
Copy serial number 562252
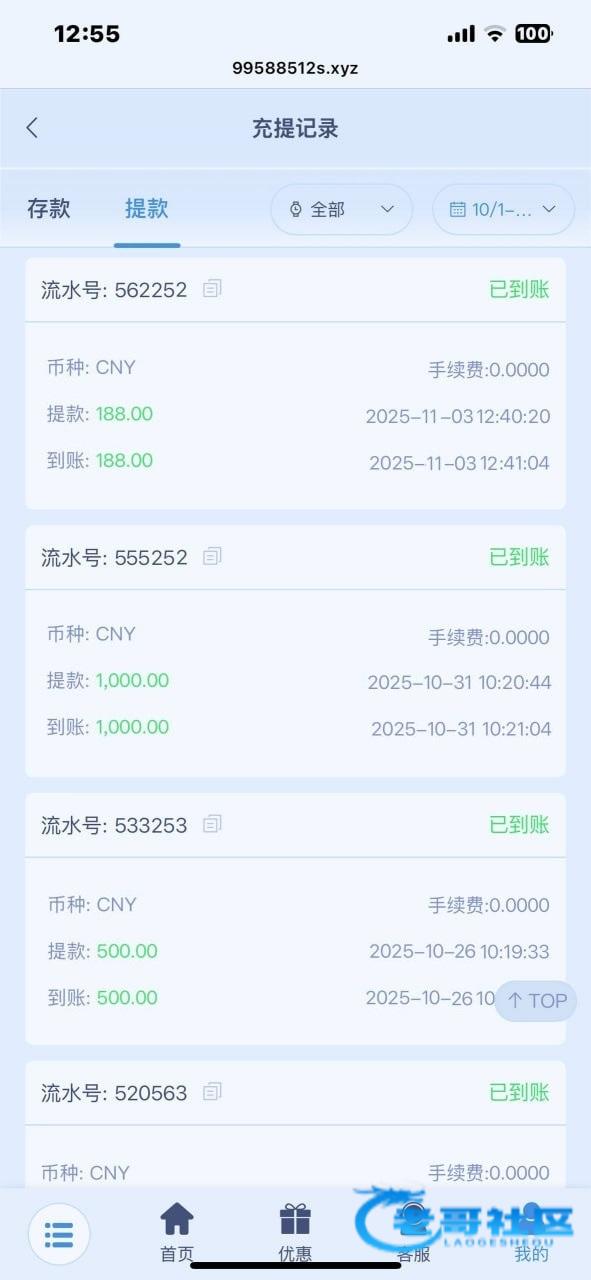212,289
